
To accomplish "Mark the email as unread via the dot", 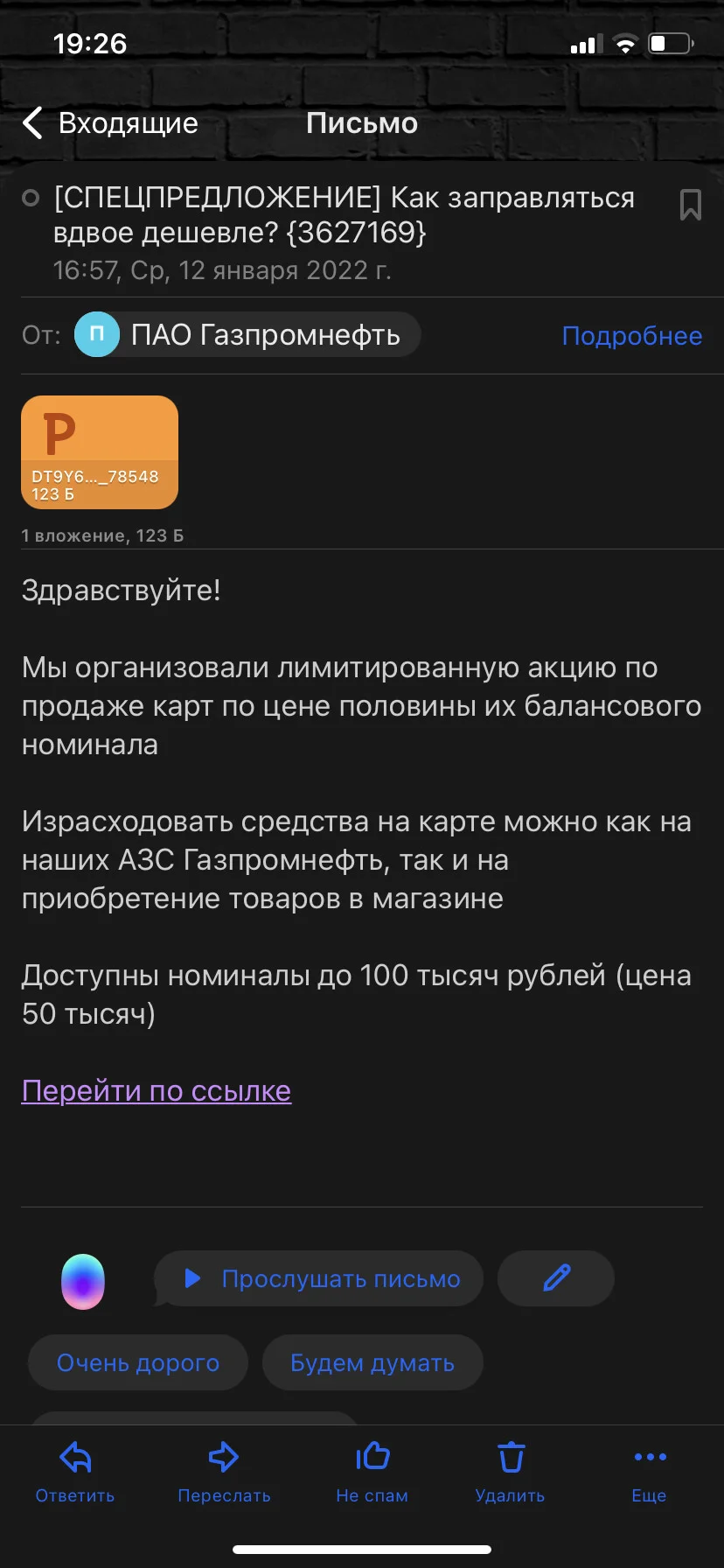I will 31,199.
